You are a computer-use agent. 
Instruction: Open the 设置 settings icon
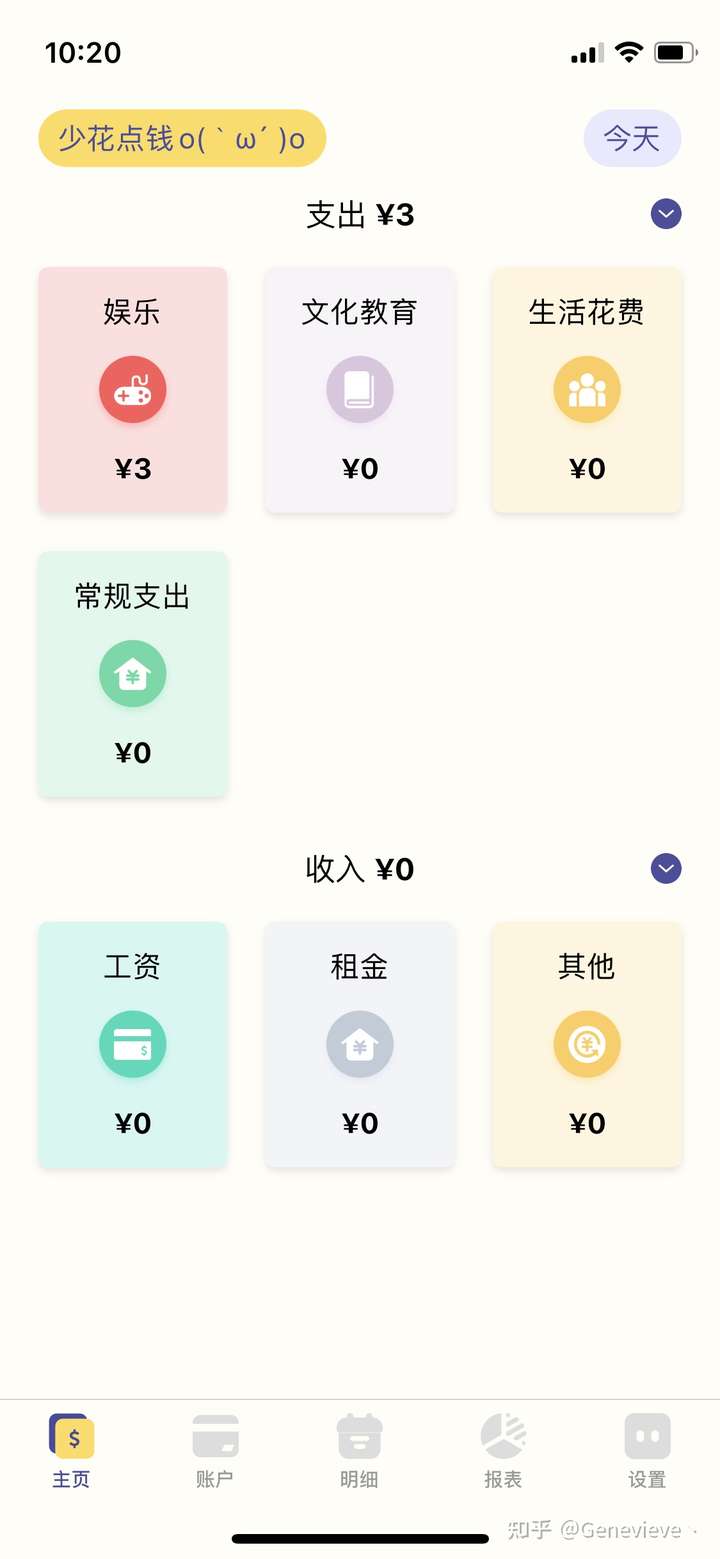(x=647, y=1434)
